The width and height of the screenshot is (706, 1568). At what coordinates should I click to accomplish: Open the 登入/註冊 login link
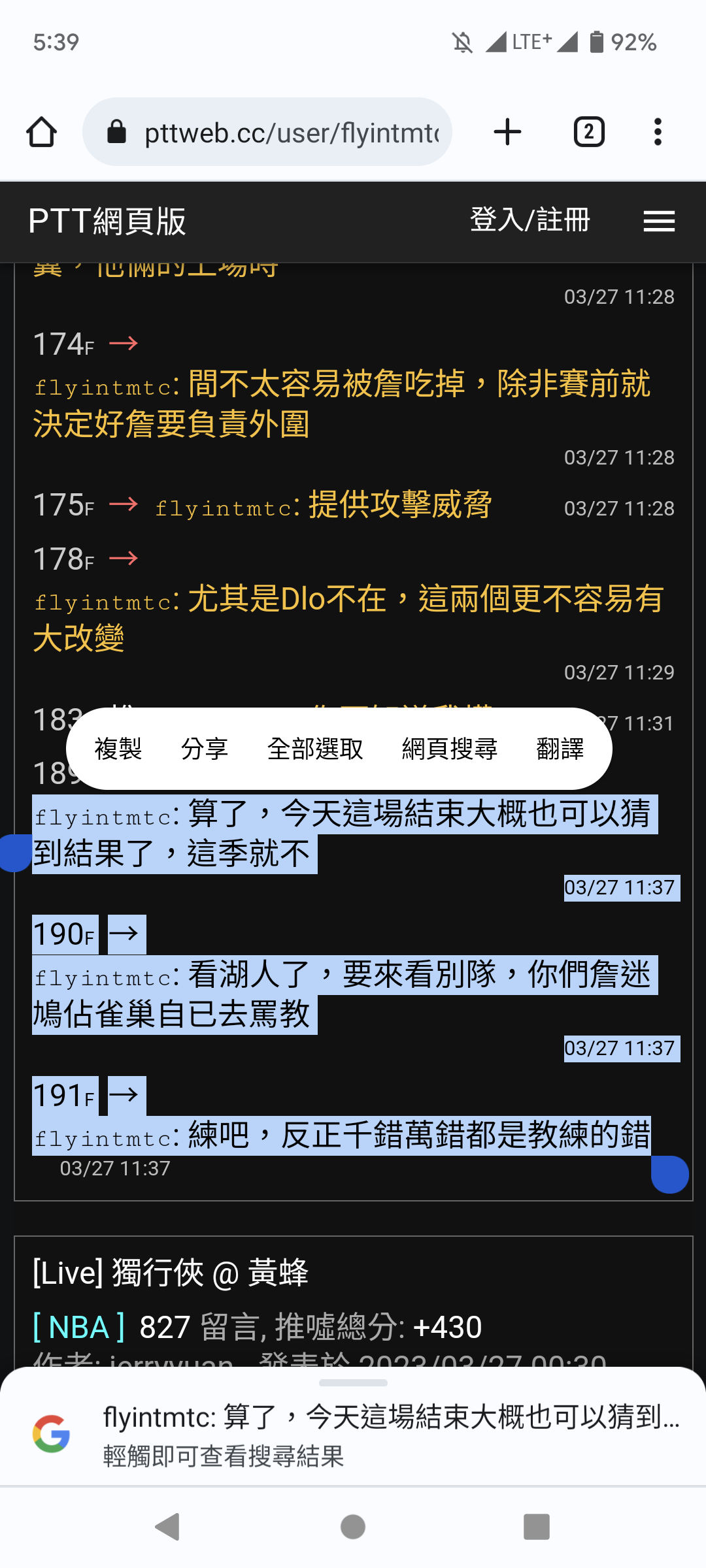pos(529,220)
